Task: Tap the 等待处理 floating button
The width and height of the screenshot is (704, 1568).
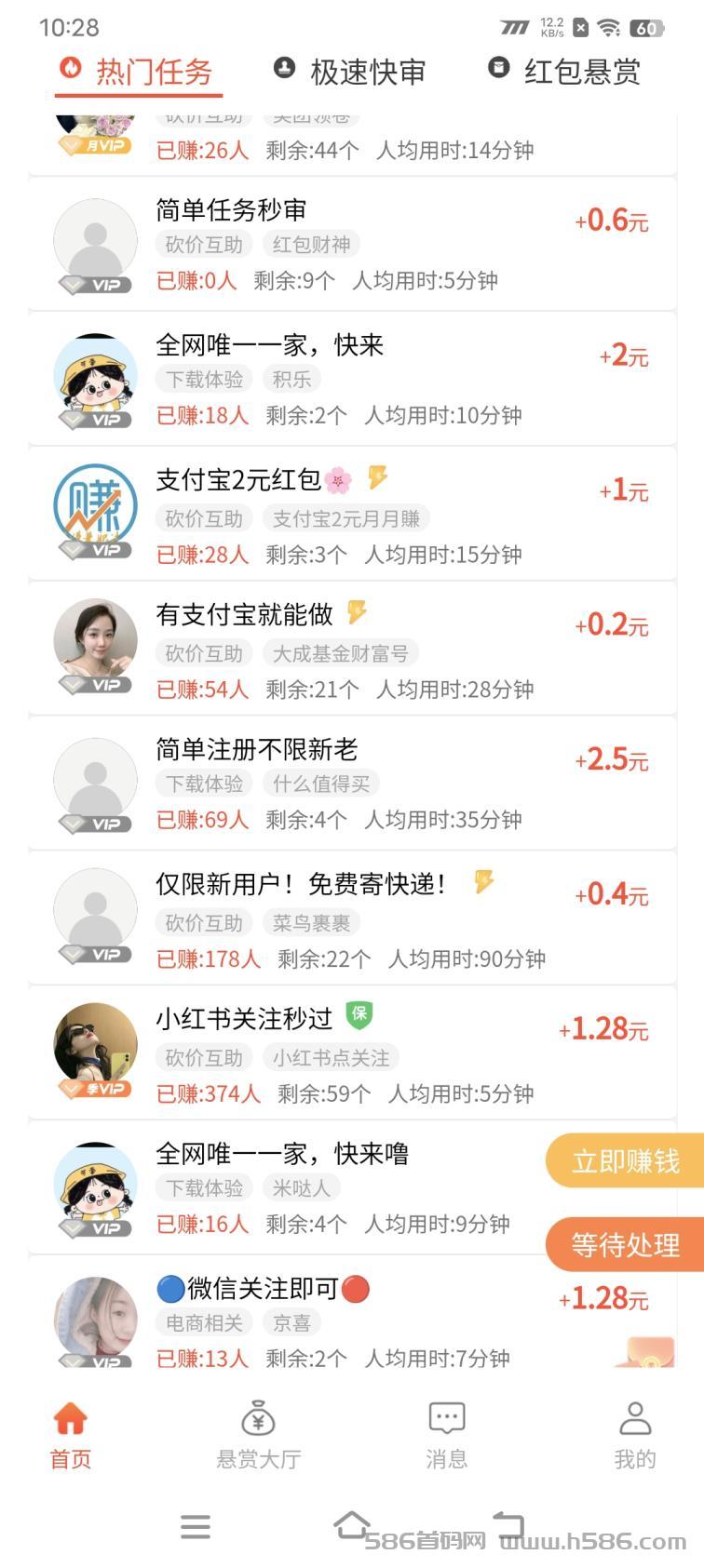Action: coord(625,1244)
